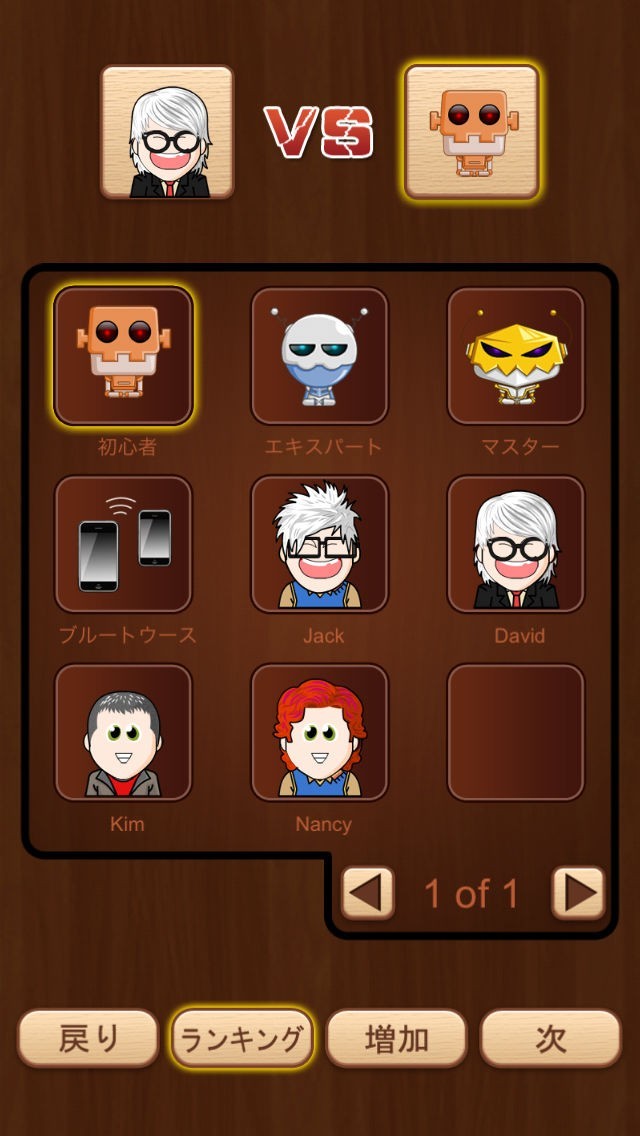640x1136 pixels.
Task: Open the ランキング ranking button
Action: coord(242,1038)
